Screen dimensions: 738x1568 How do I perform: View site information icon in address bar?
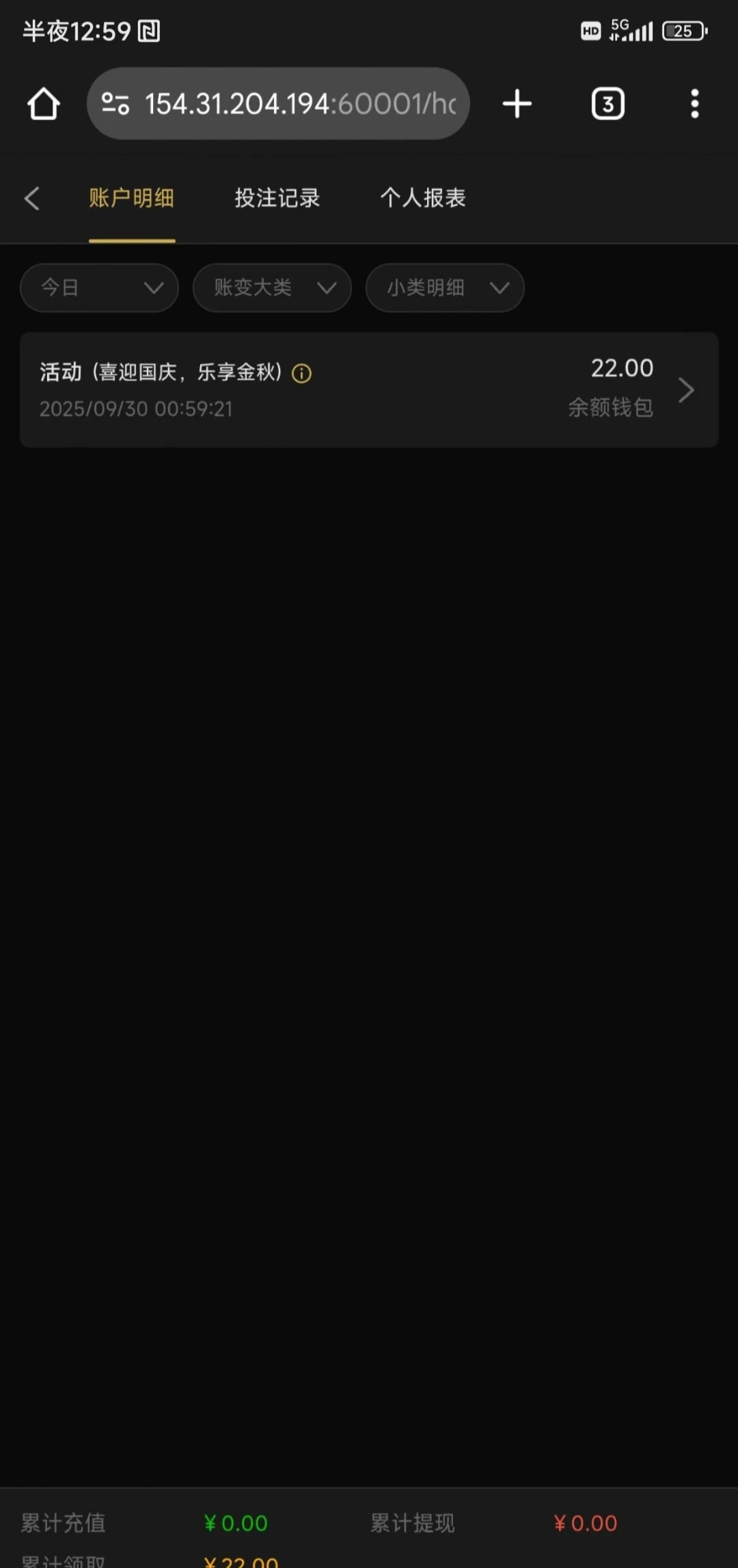(115, 104)
